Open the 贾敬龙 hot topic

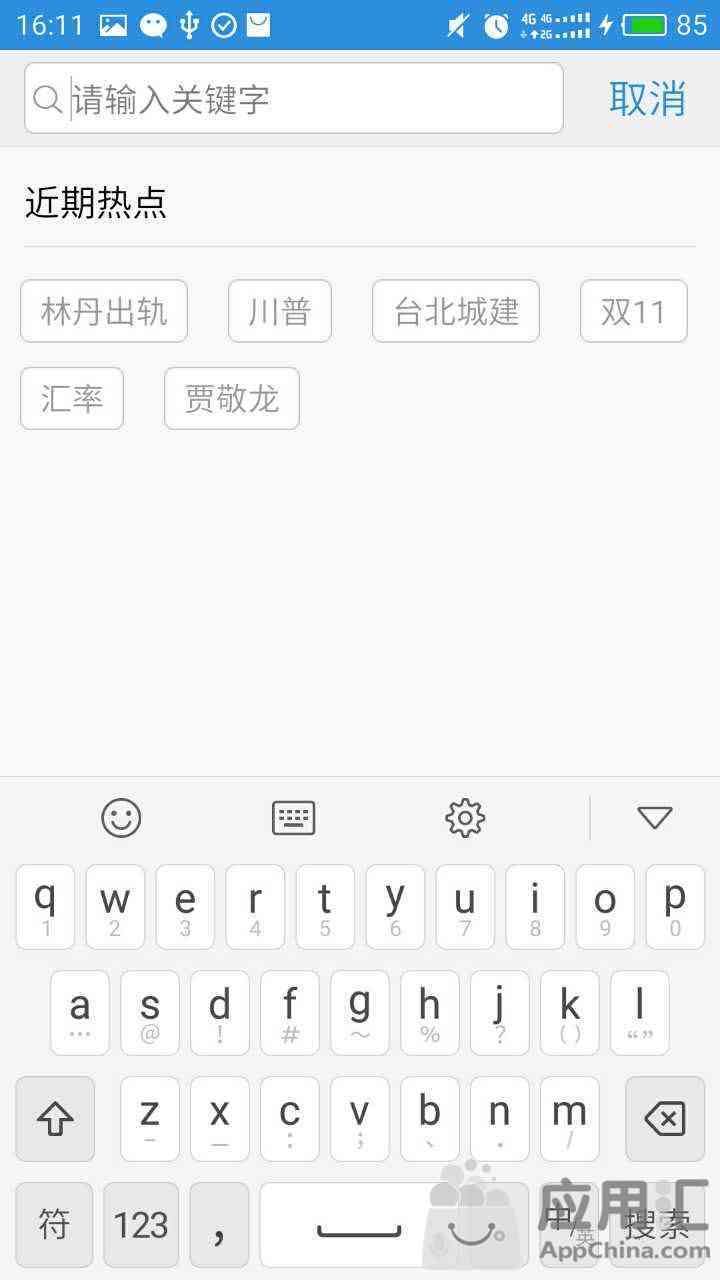click(232, 398)
